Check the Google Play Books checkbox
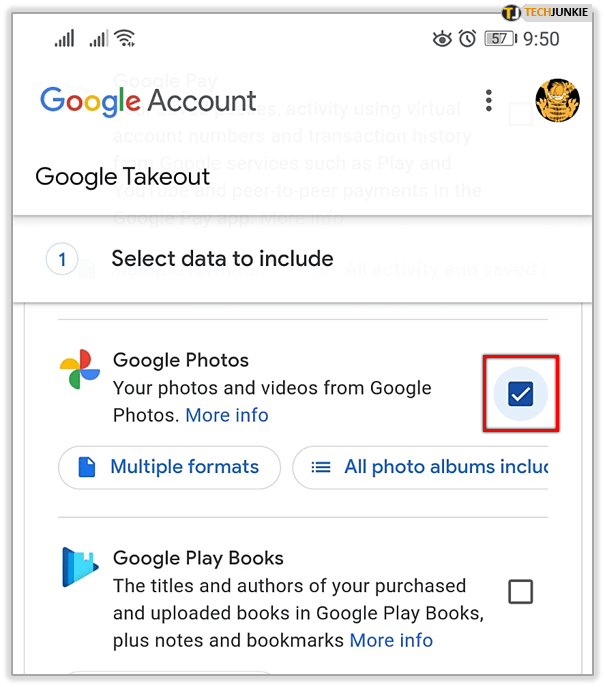The height and width of the screenshot is (687, 605). (520, 592)
